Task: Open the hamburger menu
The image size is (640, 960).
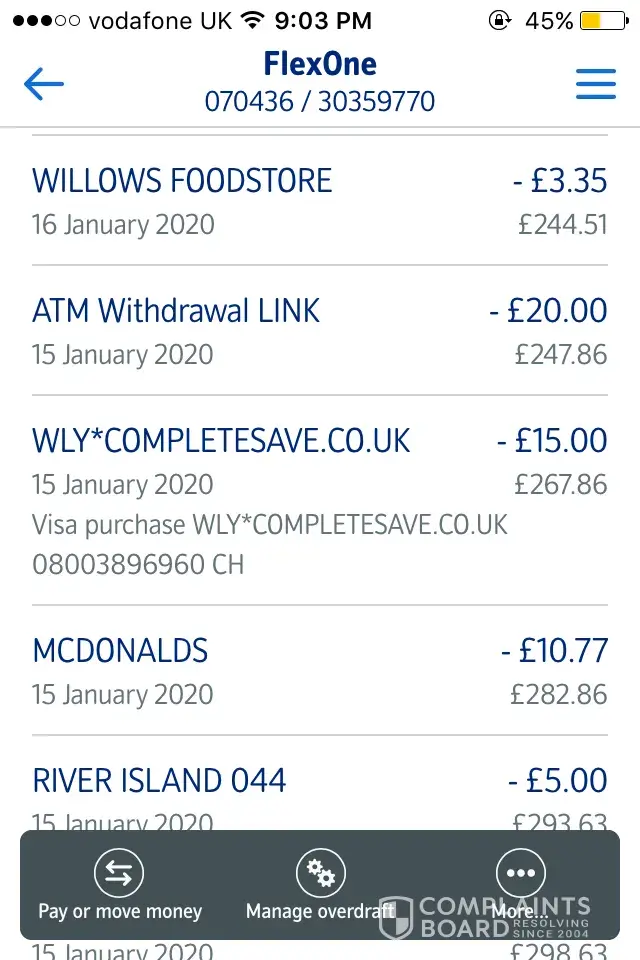Action: point(596,84)
